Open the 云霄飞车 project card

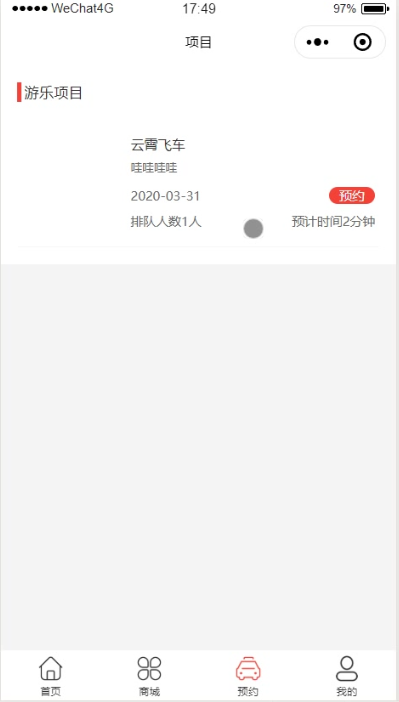198,184
